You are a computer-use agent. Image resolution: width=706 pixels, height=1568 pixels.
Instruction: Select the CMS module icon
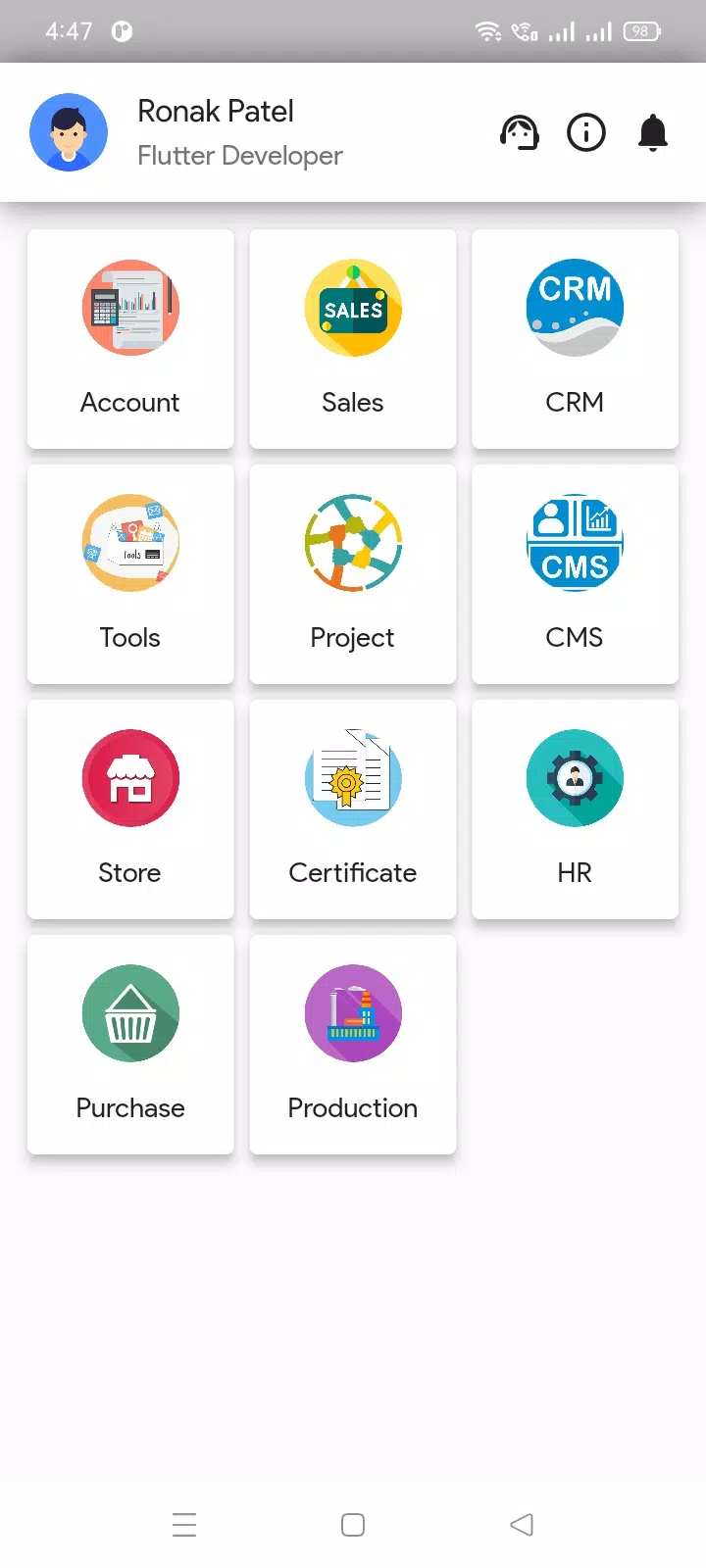[575, 542]
